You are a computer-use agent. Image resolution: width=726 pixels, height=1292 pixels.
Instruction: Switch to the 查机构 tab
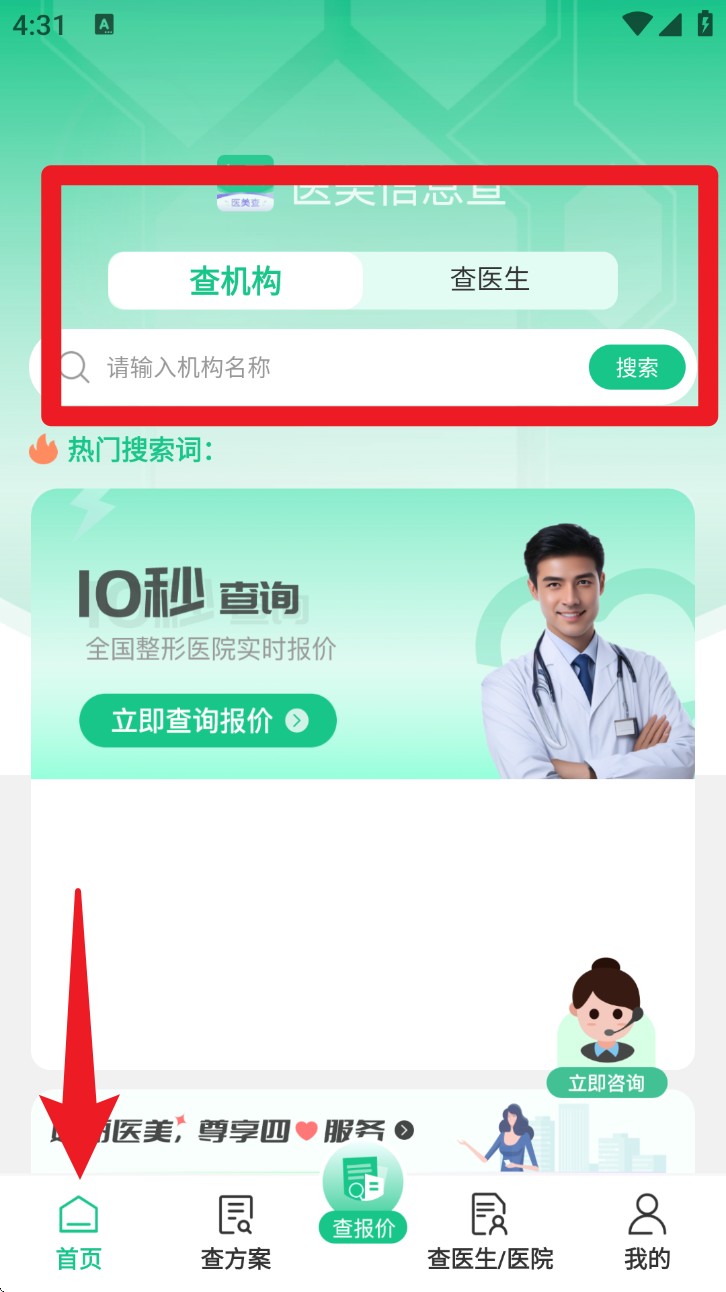pos(236,281)
